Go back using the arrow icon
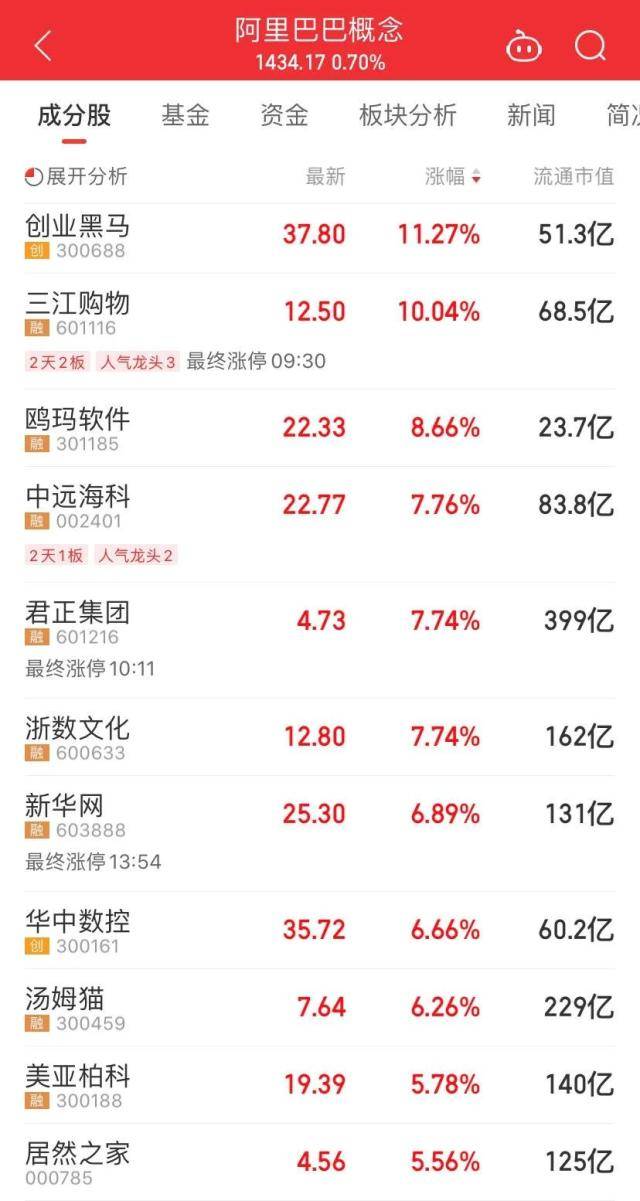This screenshot has height=1201, width=640. [43, 46]
